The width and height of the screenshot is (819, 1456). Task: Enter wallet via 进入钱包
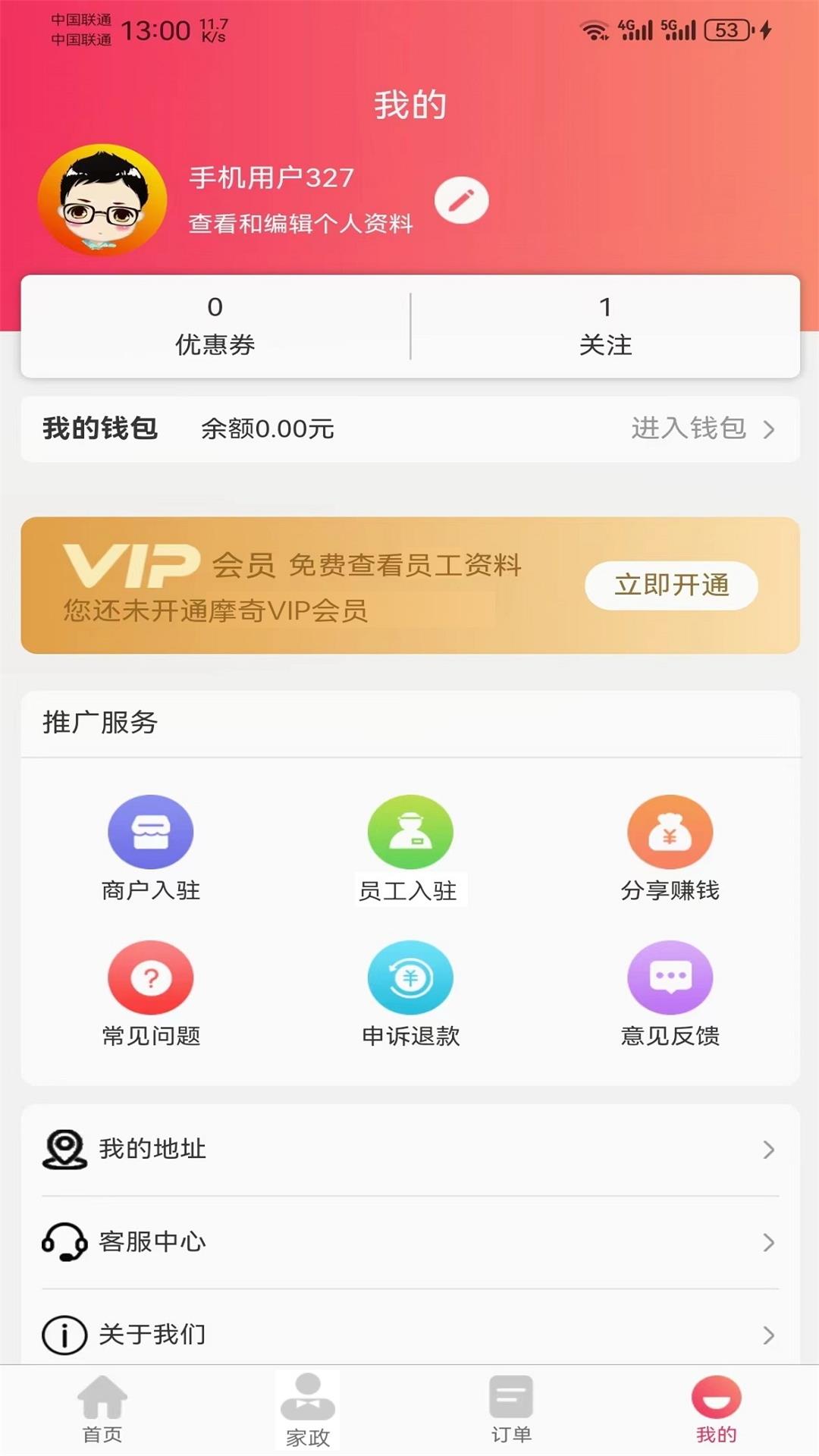click(x=702, y=429)
